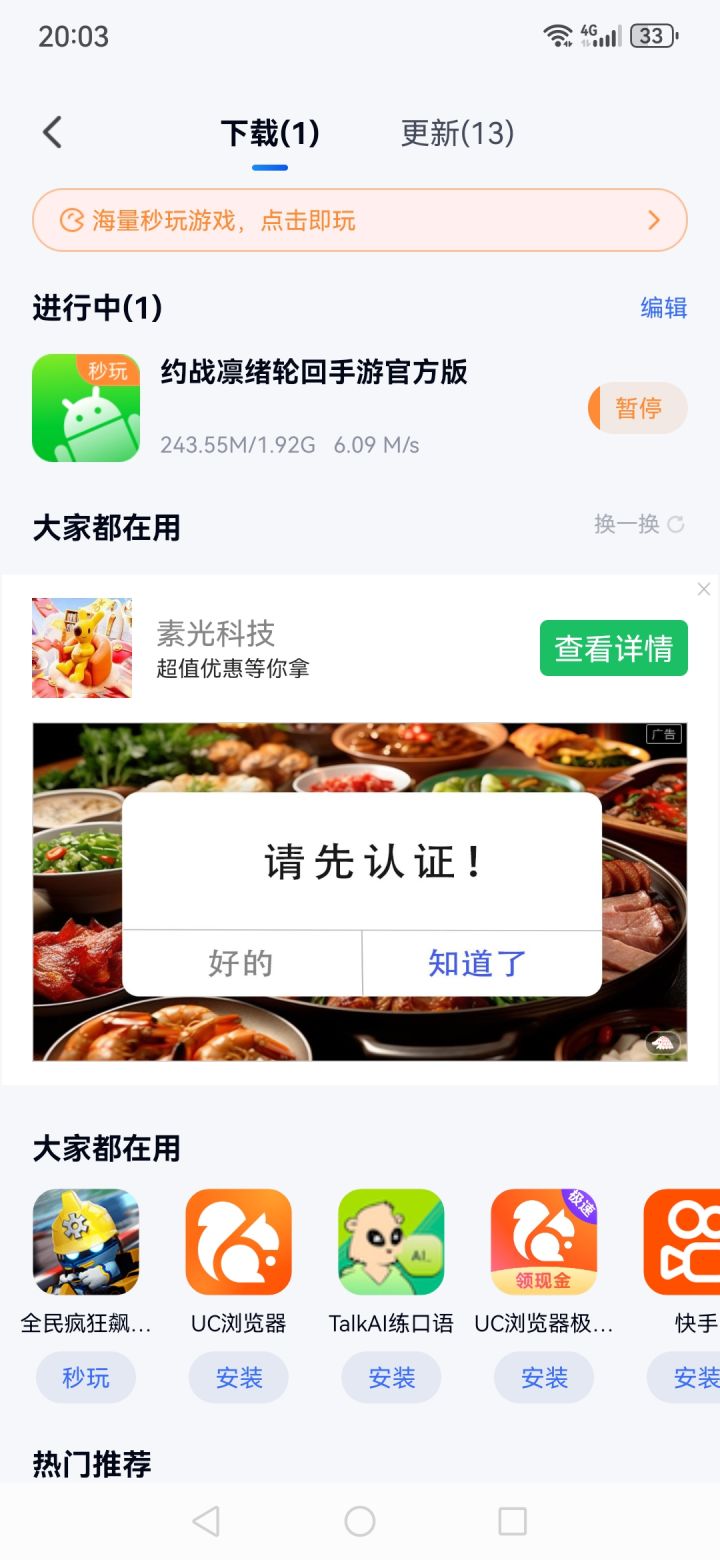720x1560 pixels.
Task: Confirm the dialog with 好的
Action: [x=240, y=963]
